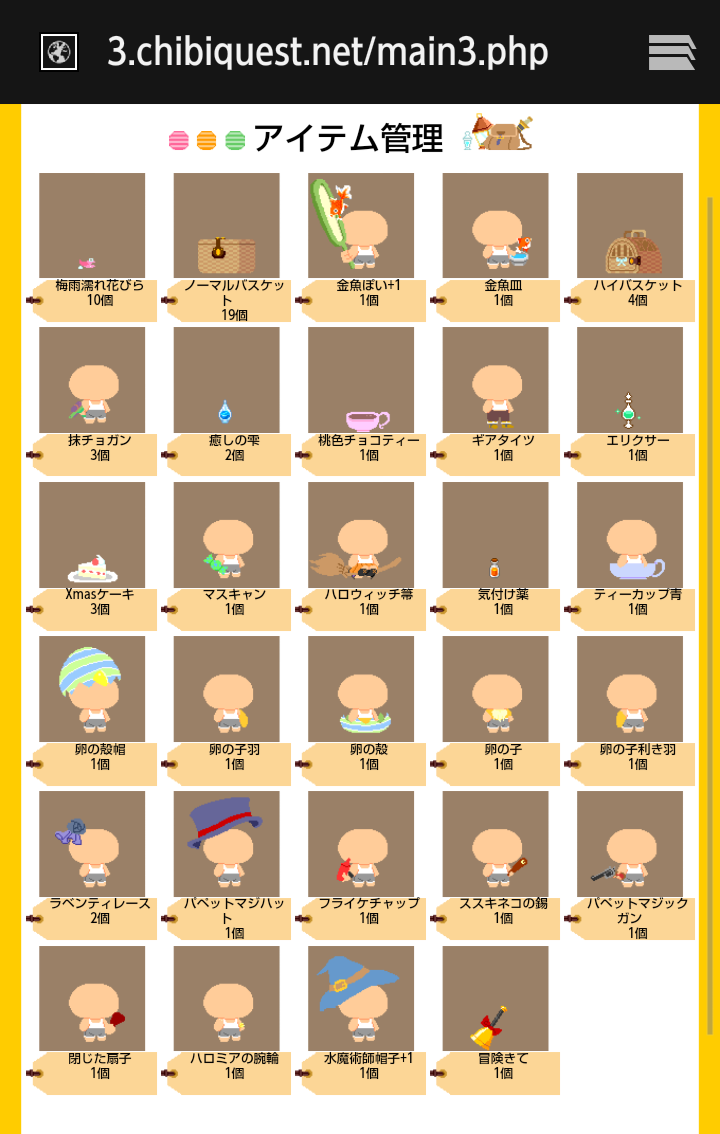Select the 梅雨濡れ花びら item
This screenshot has width=720, height=1134.
92,226
